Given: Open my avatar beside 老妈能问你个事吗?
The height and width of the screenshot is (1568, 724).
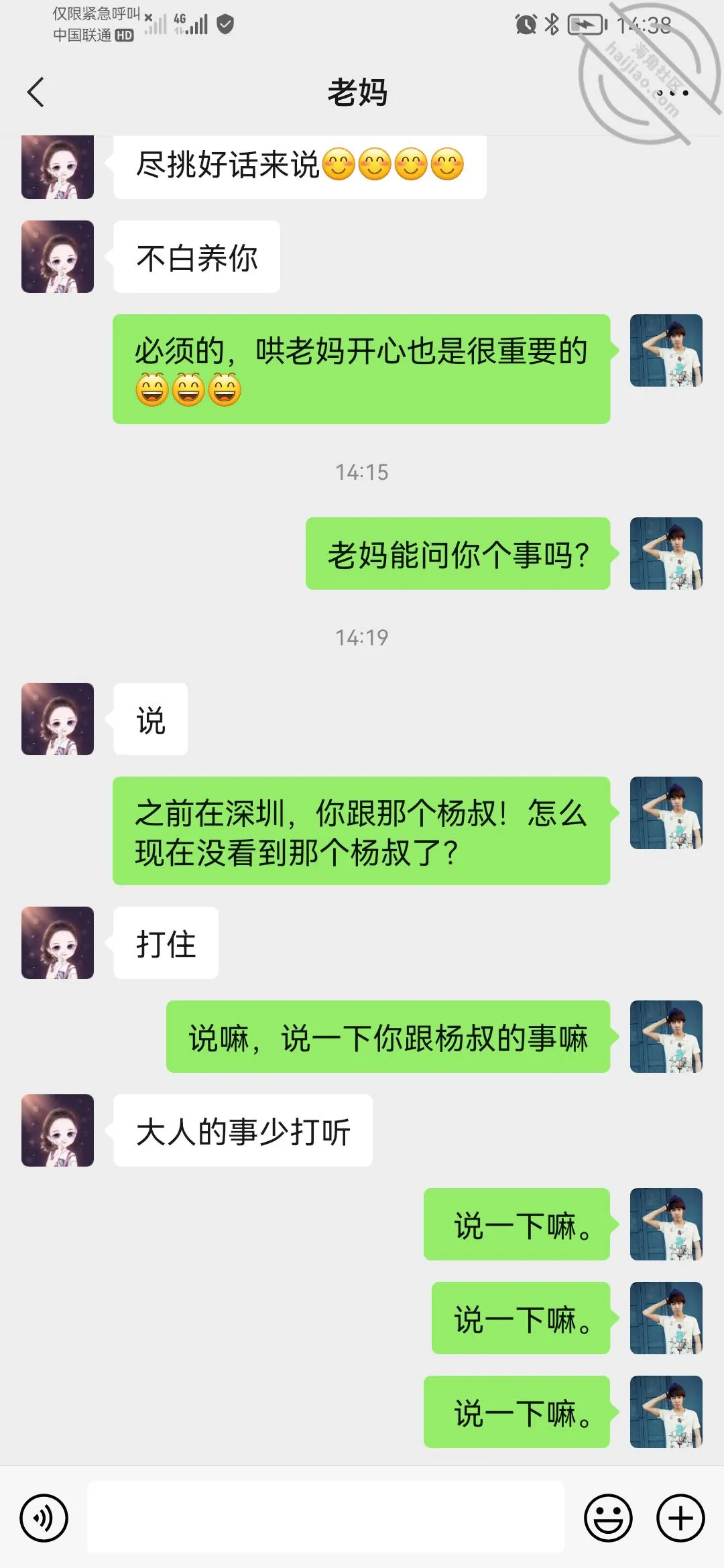Looking at the screenshot, I should pyautogui.click(x=666, y=553).
